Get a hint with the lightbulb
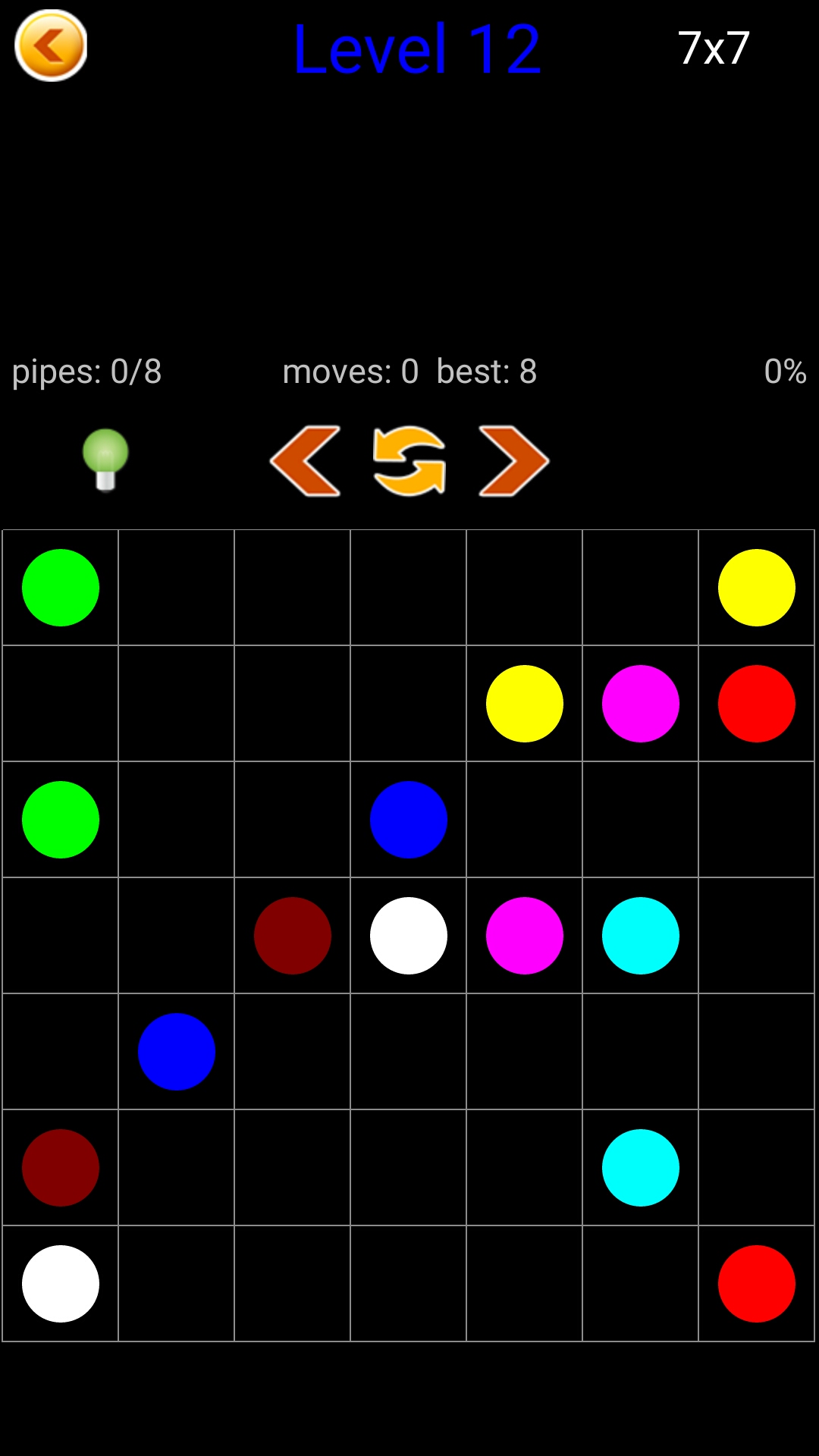This screenshot has width=819, height=1456. (105, 460)
